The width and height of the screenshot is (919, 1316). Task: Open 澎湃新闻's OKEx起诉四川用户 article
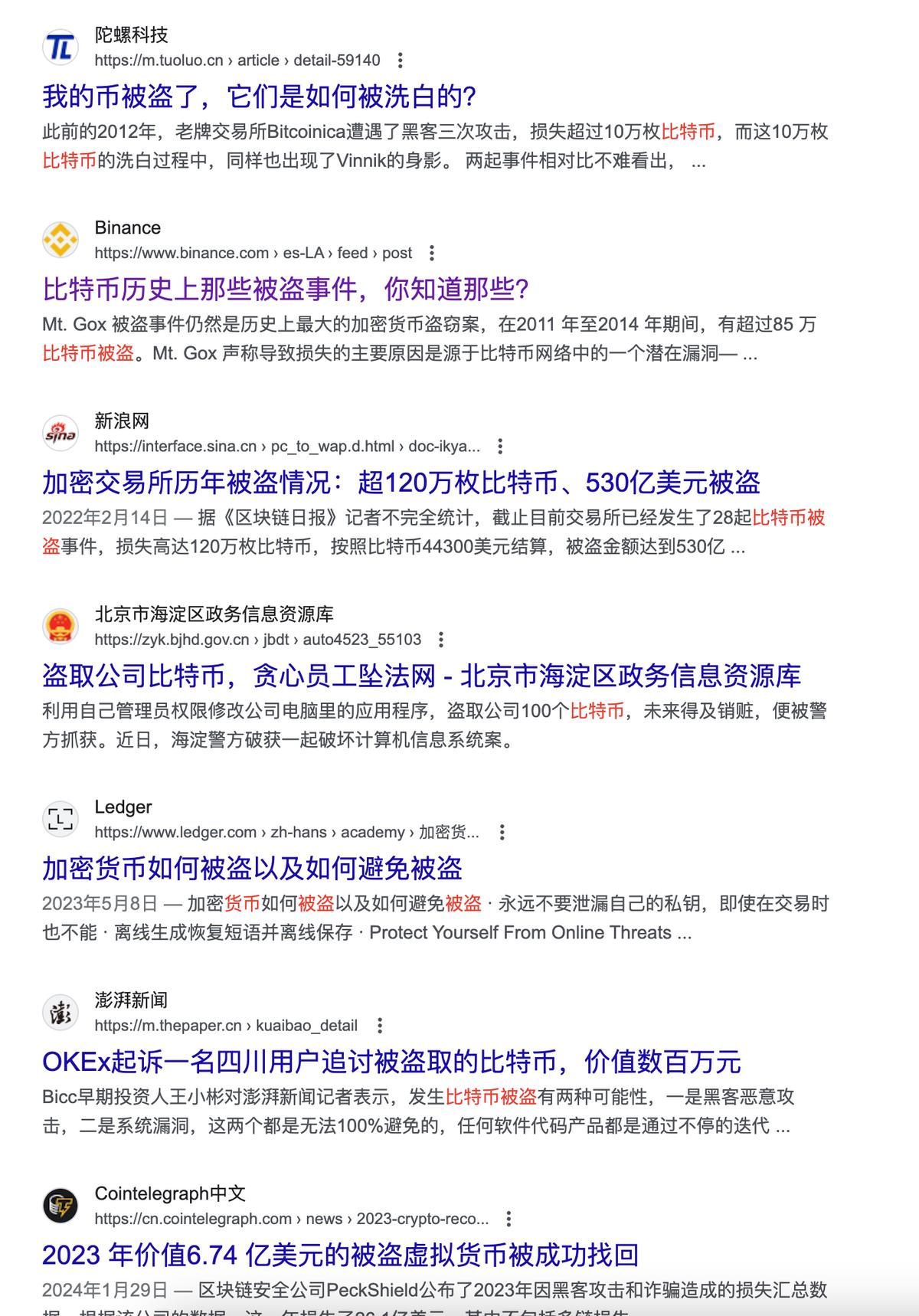click(391, 1062)
